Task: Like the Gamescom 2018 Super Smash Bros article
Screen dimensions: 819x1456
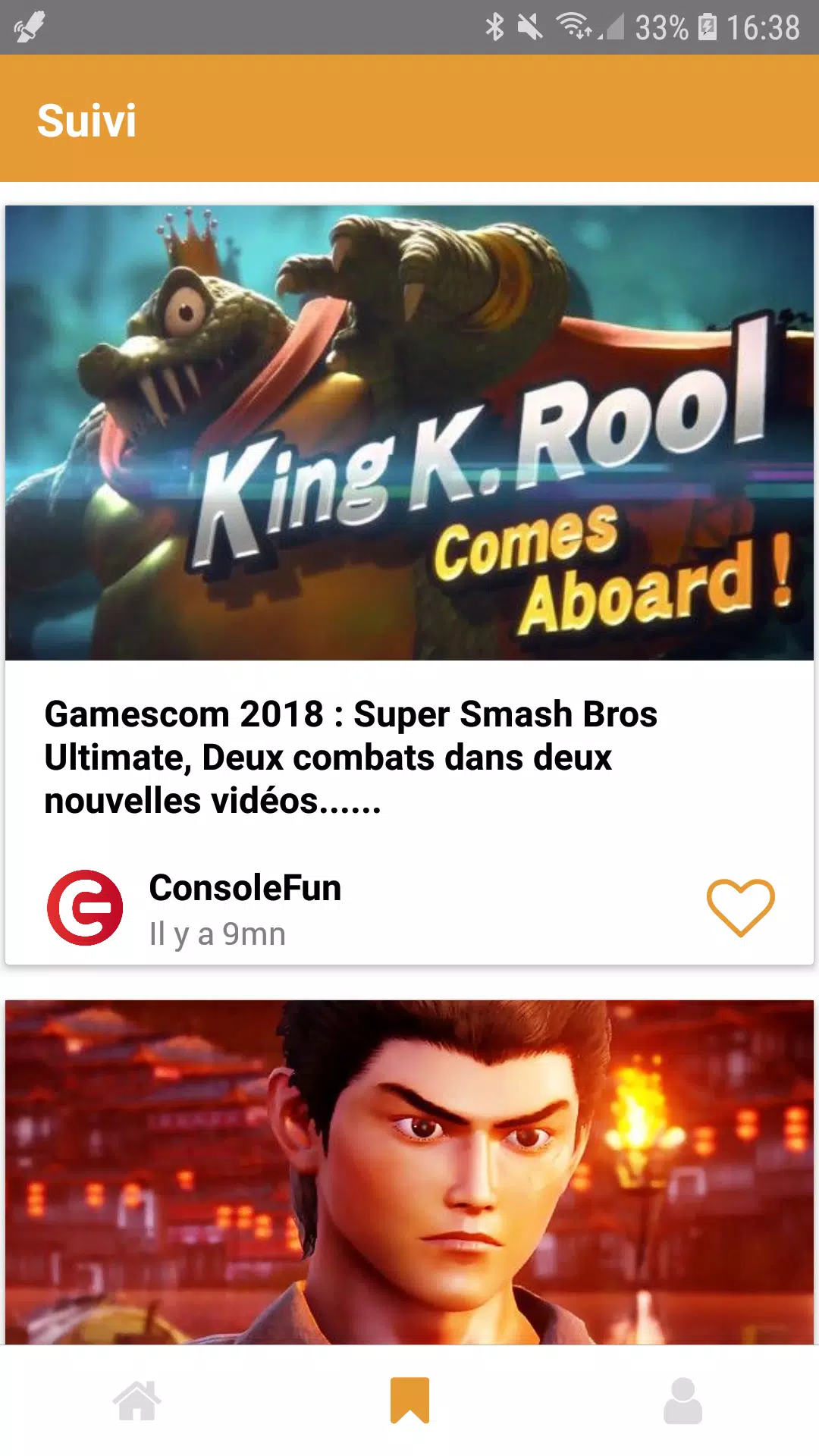Action: [740, 908]
